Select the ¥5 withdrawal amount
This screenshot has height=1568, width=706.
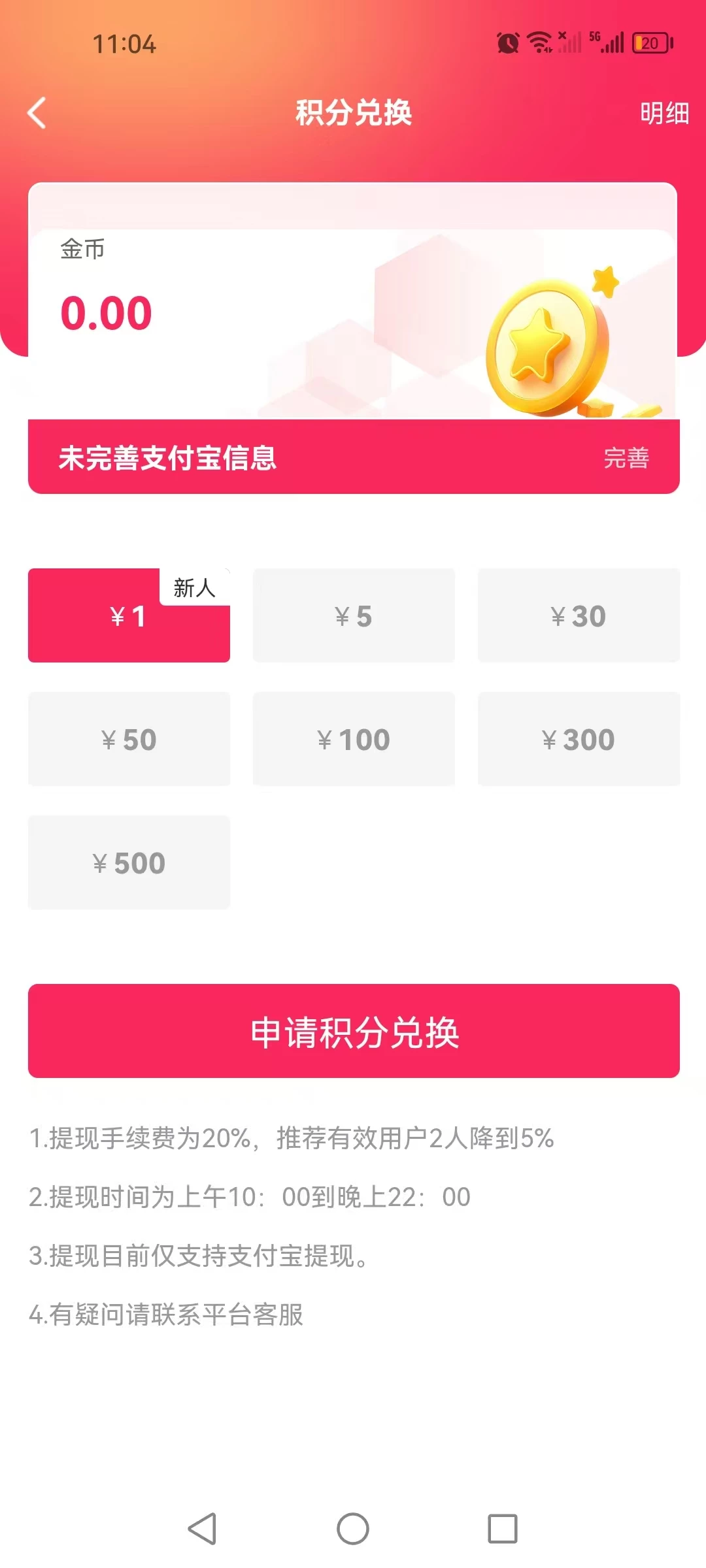353,615
